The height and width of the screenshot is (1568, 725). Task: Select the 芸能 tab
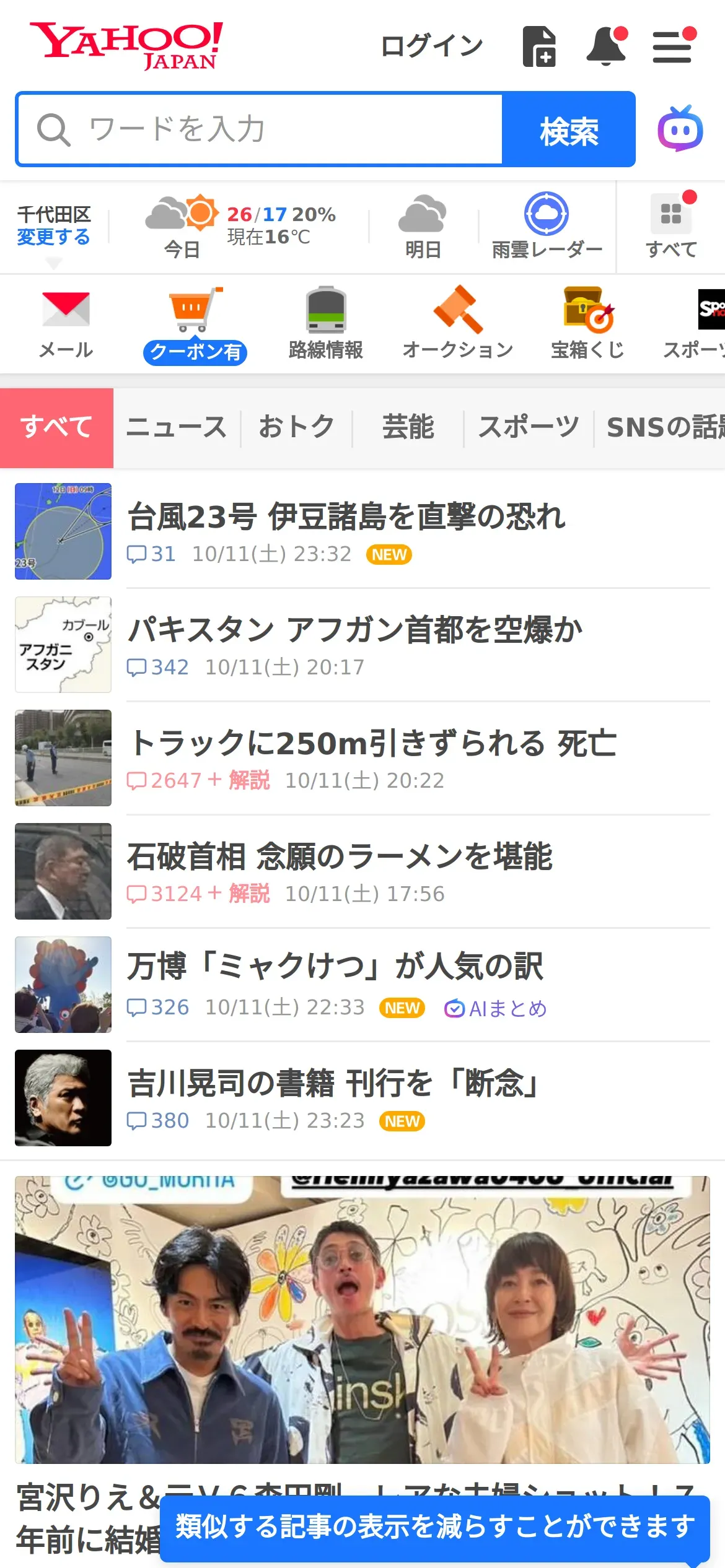coord(408,427)
